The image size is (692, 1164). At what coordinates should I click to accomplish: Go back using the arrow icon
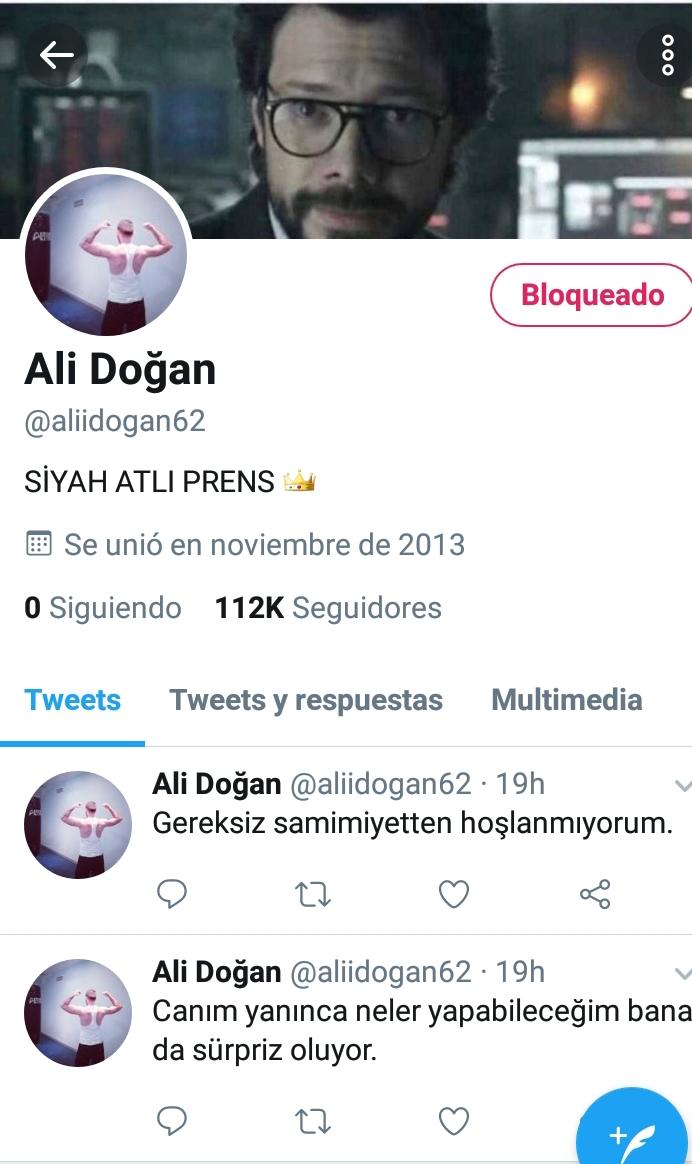(x=56, y=55)
